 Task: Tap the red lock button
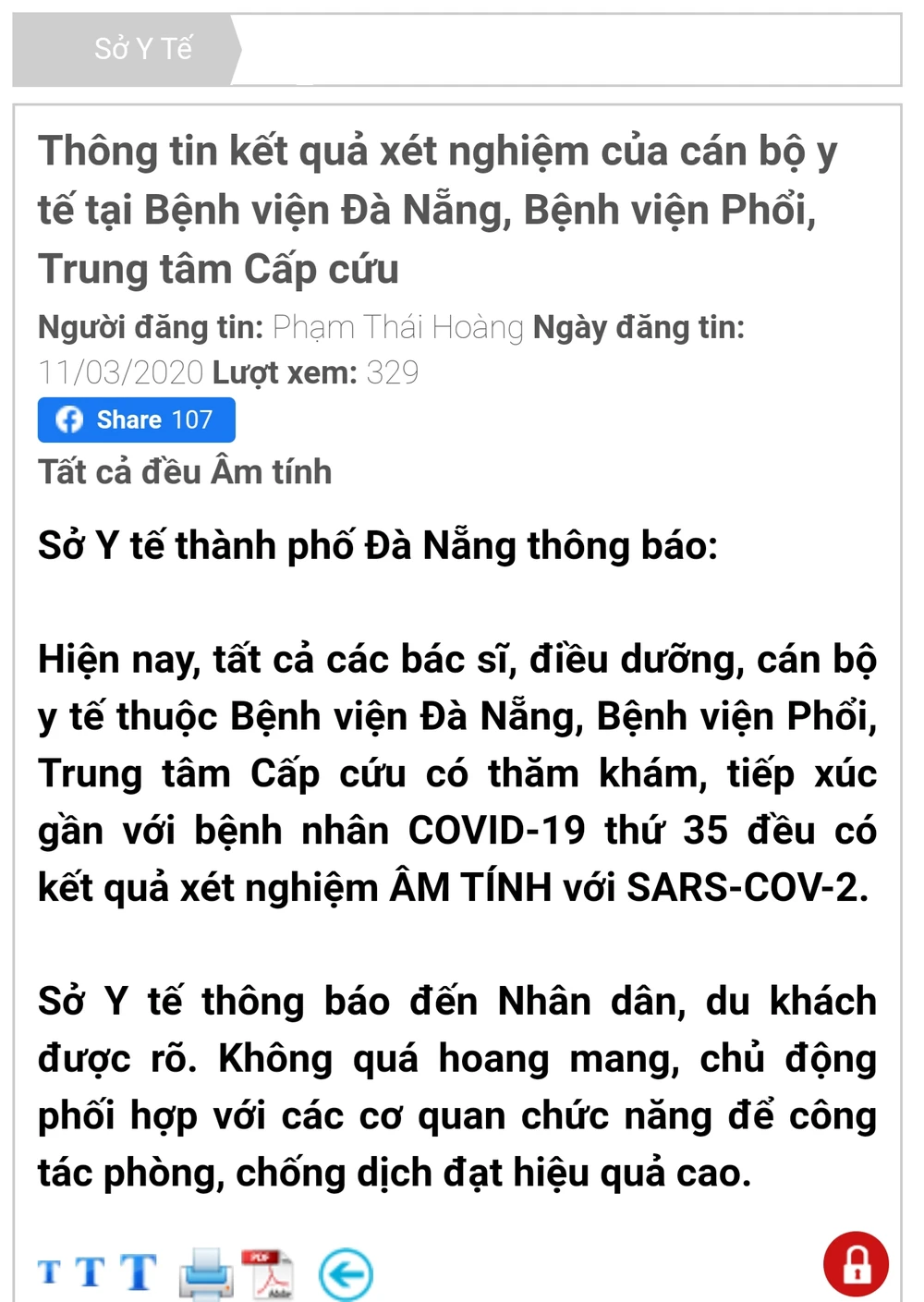(x=856, y=1263)
